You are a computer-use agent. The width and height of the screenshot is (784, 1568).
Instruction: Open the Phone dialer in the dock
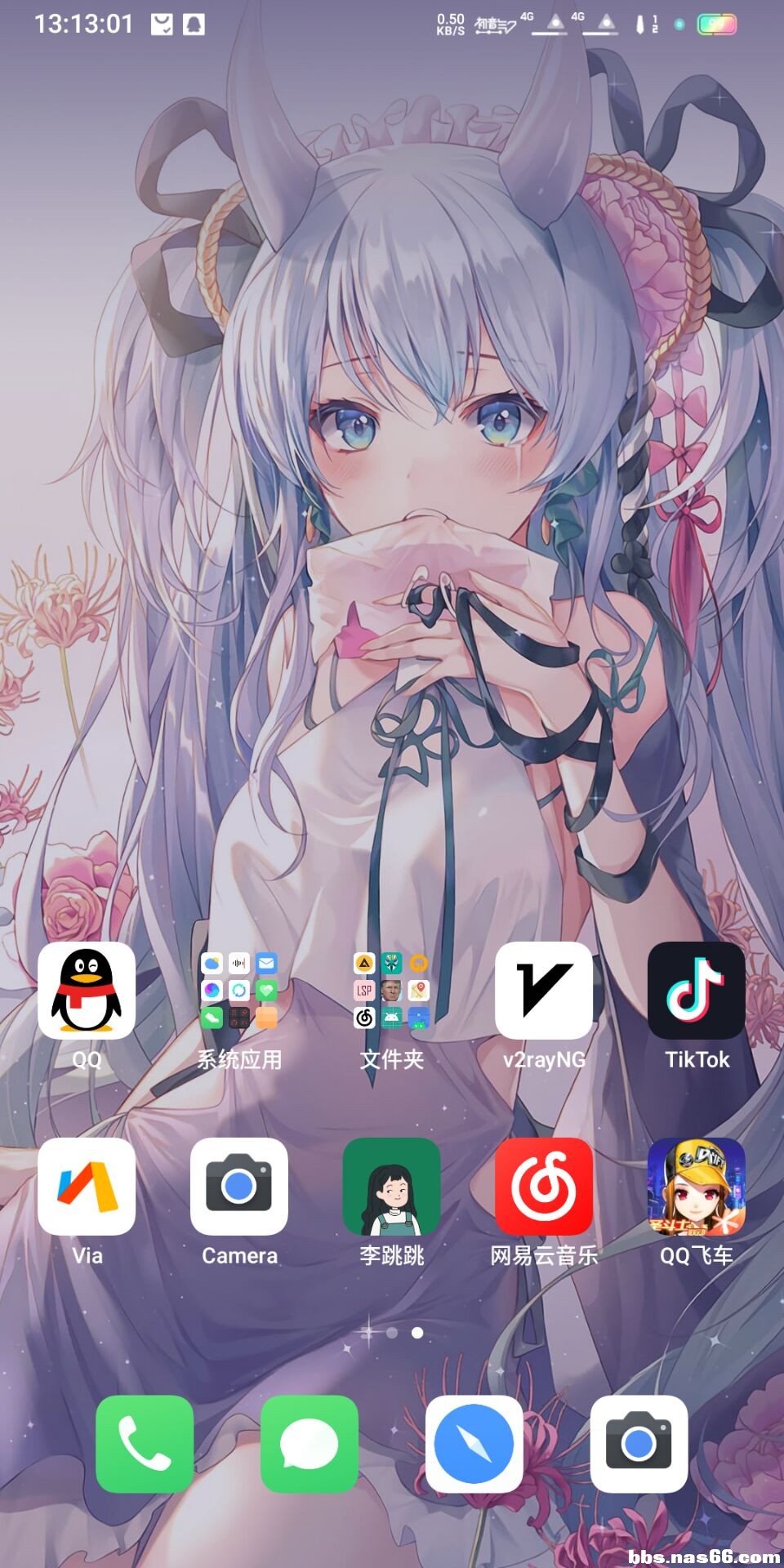click(x=145, y=1444)
